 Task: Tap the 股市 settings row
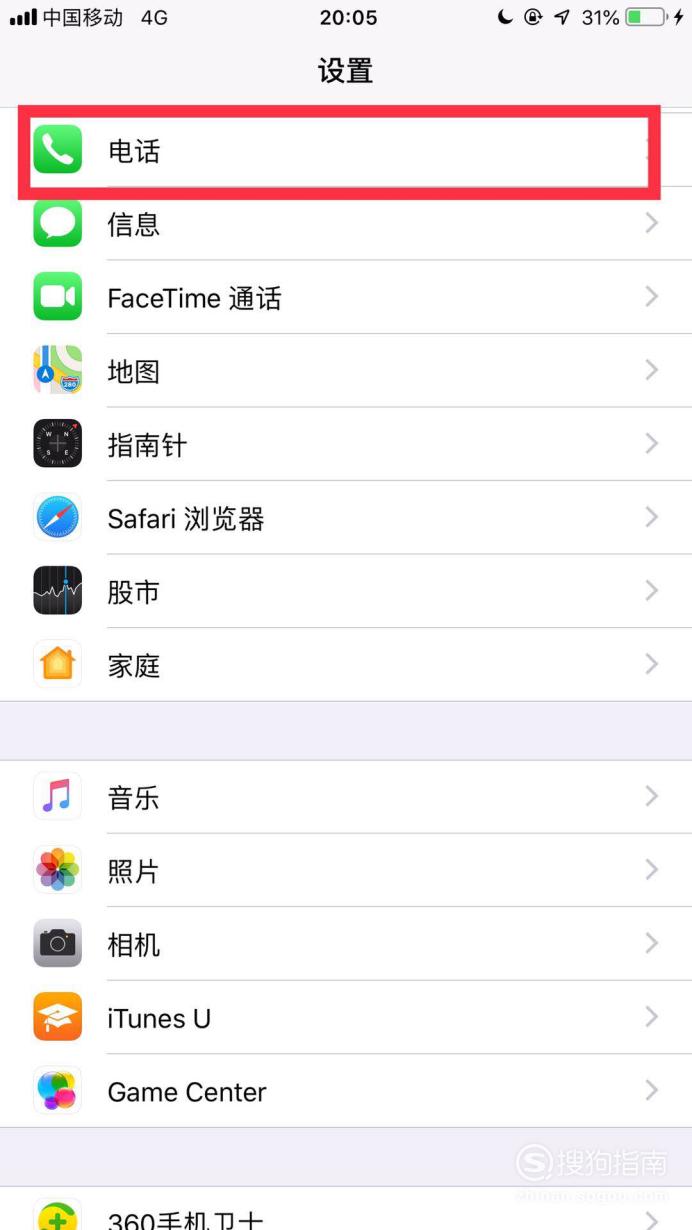pos(346,591)
